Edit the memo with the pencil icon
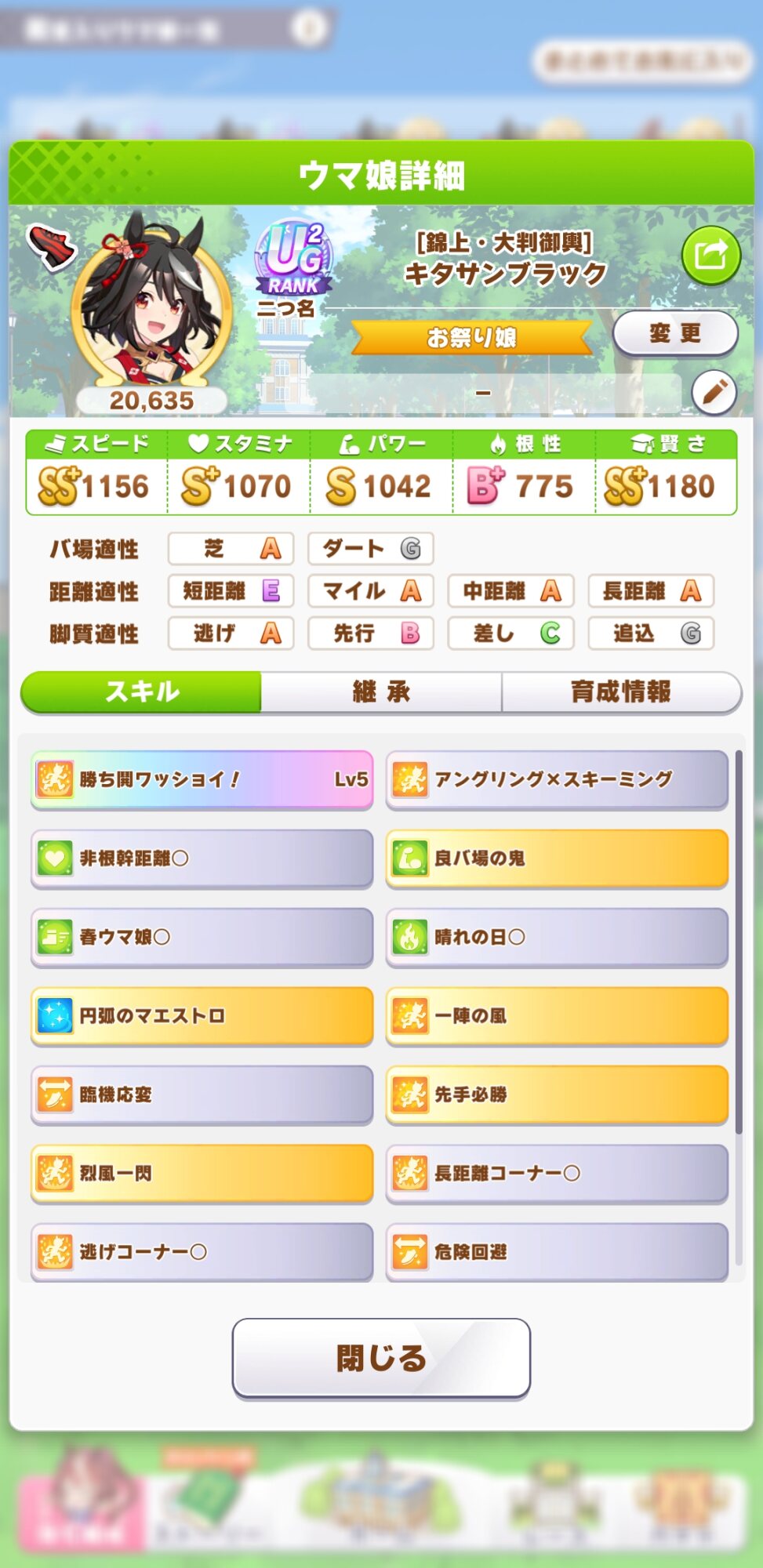763x1568 pixels. [714, 391]
